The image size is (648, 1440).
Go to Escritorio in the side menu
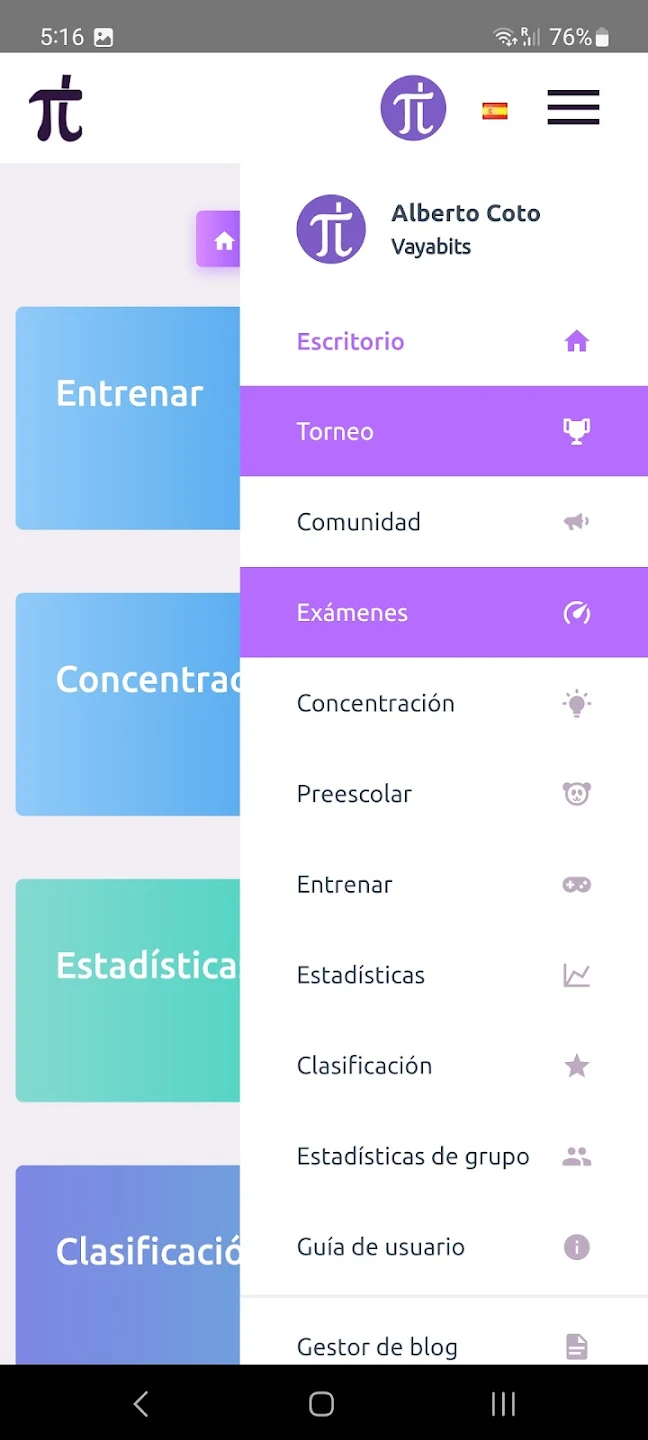443,342
